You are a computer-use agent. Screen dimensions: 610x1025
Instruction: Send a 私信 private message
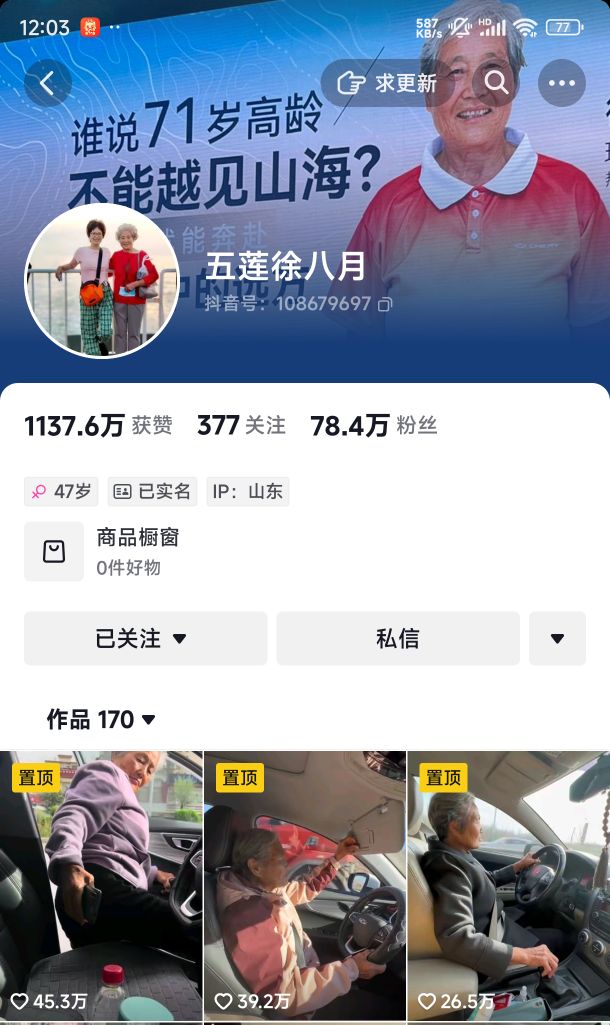click(398, 639)
